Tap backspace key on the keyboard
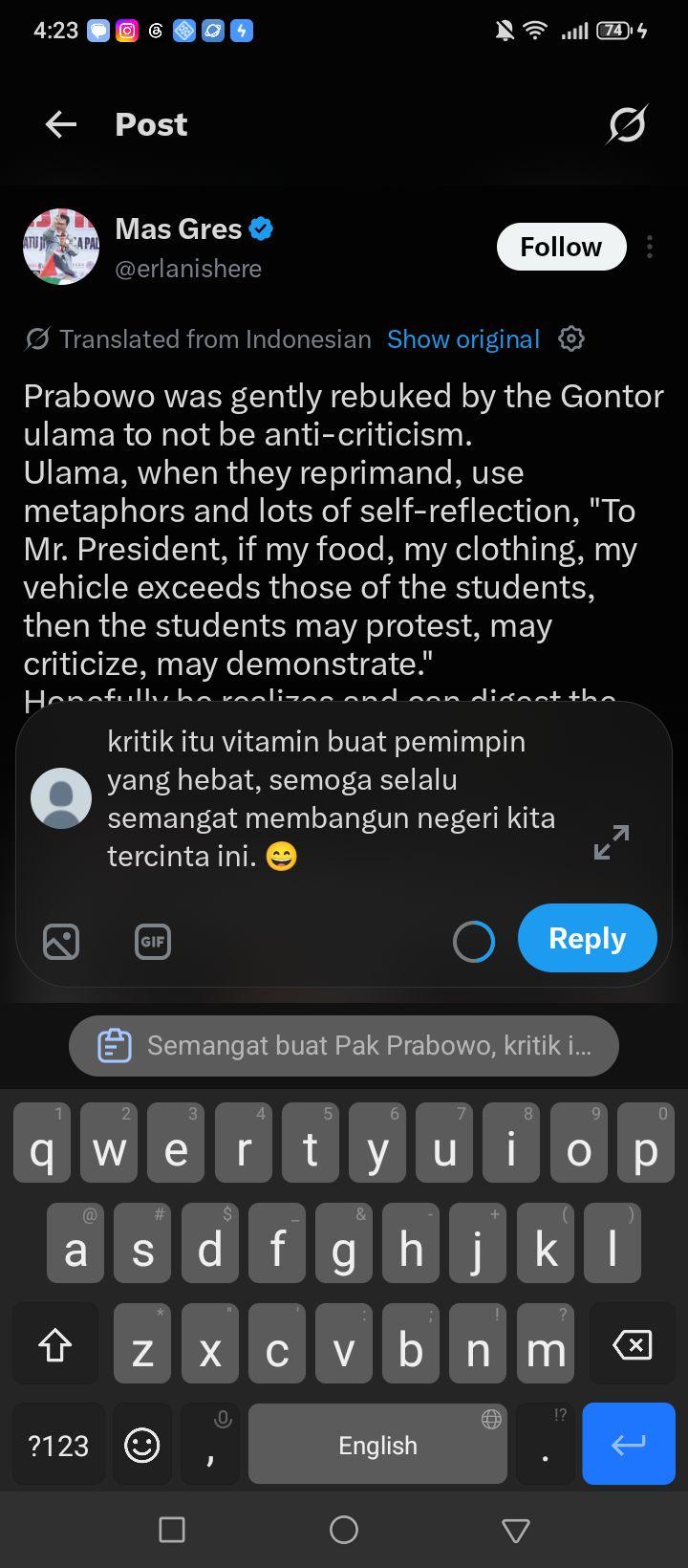This screenshot has height=1568, width=688. (x=632, y=1345)
